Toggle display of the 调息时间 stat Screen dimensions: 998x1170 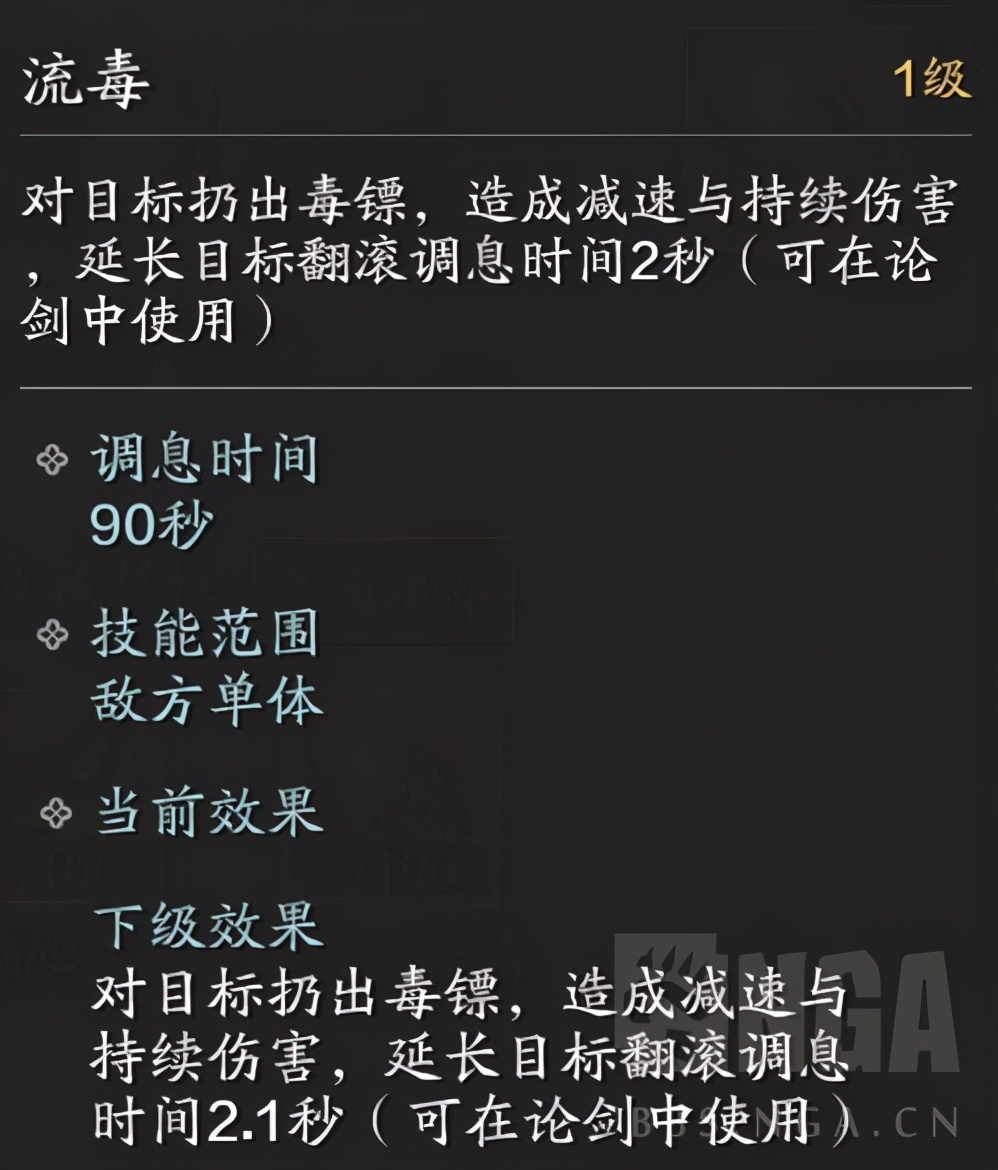[x=205, y=458]
